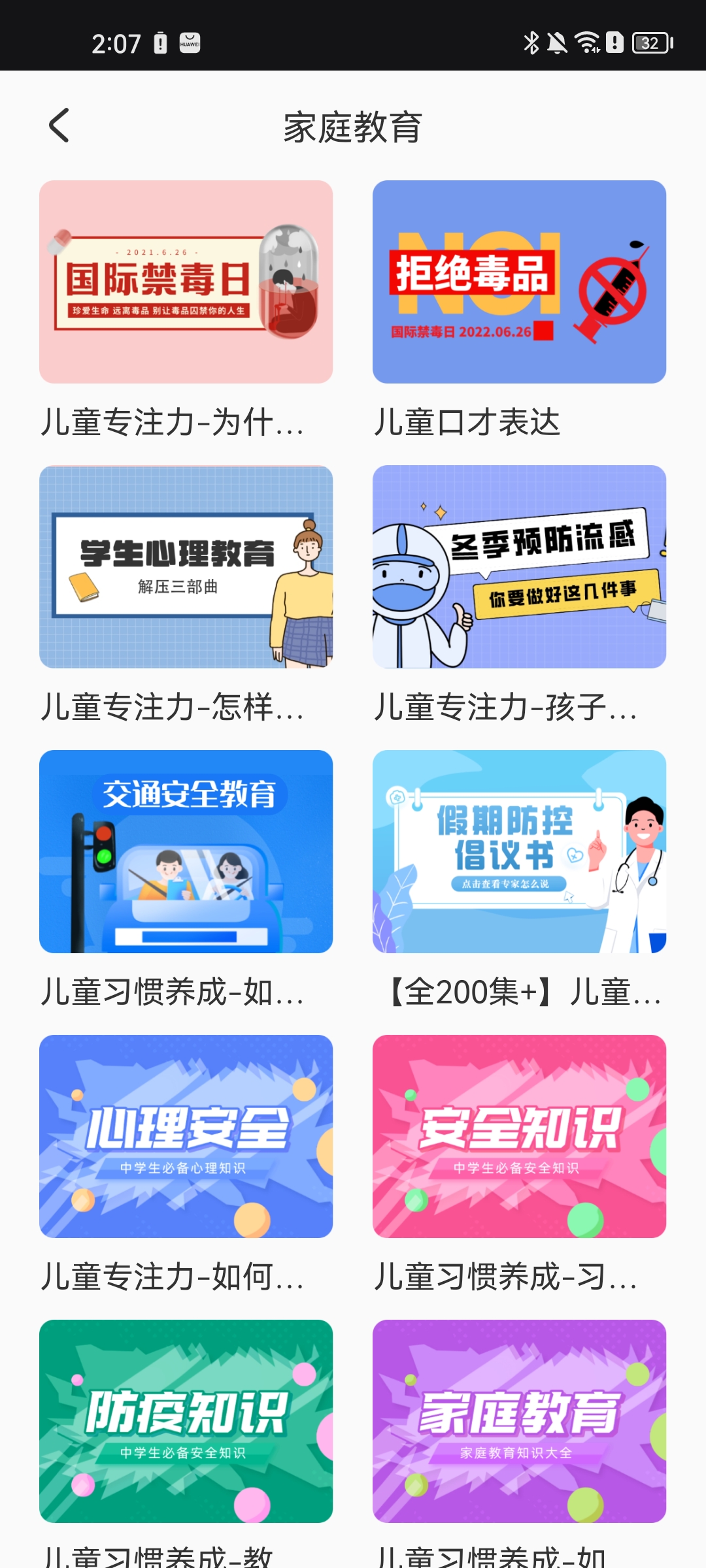This screenshot has height=1568, width=706.
Task: Tap the 儿童口才表达 title link
Action: pyautogui.click(x=468, y=423)
